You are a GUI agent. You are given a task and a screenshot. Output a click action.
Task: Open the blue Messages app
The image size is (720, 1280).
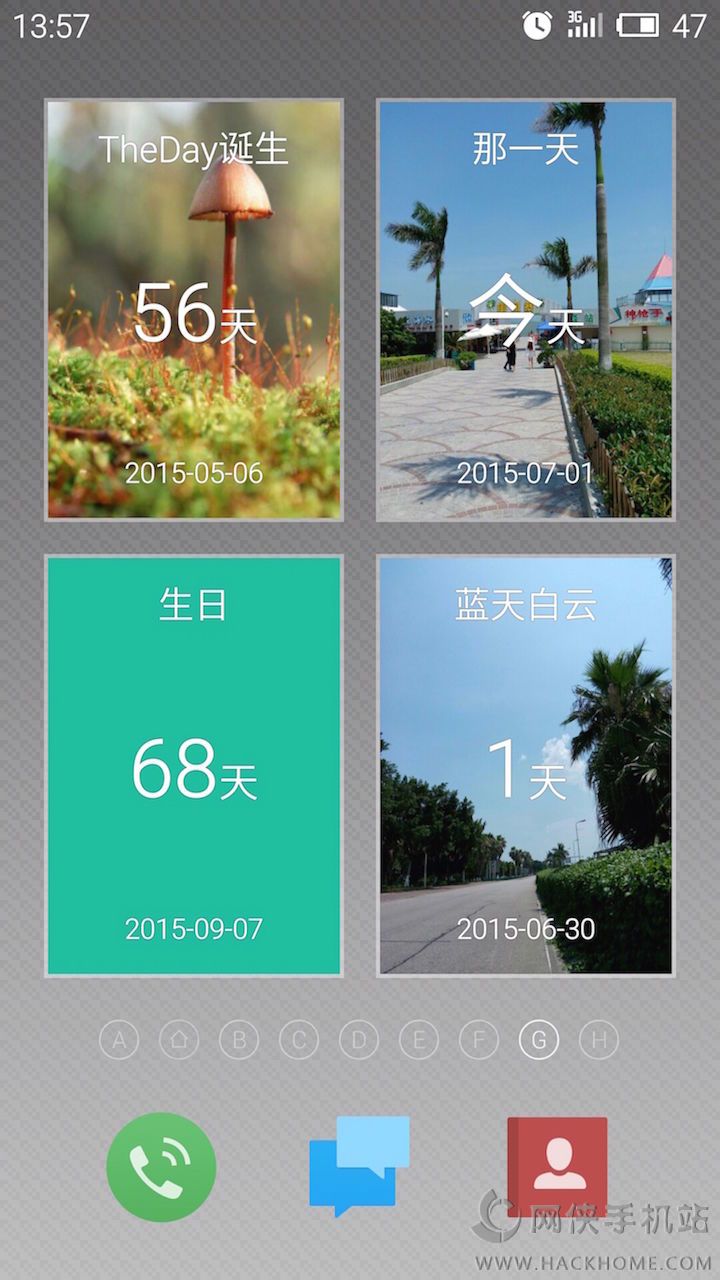[359, 1165]
